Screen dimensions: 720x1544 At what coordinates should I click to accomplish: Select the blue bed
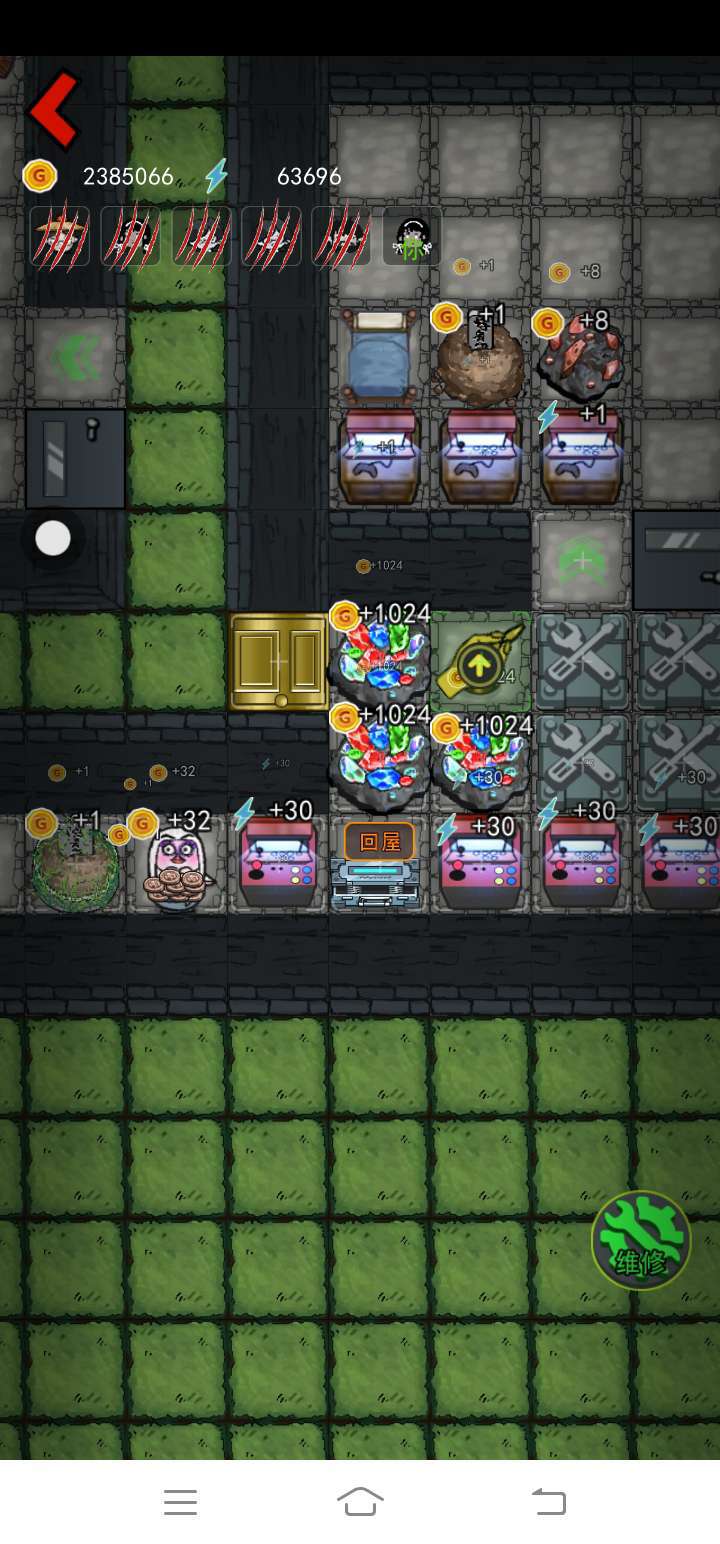[380, 354]
